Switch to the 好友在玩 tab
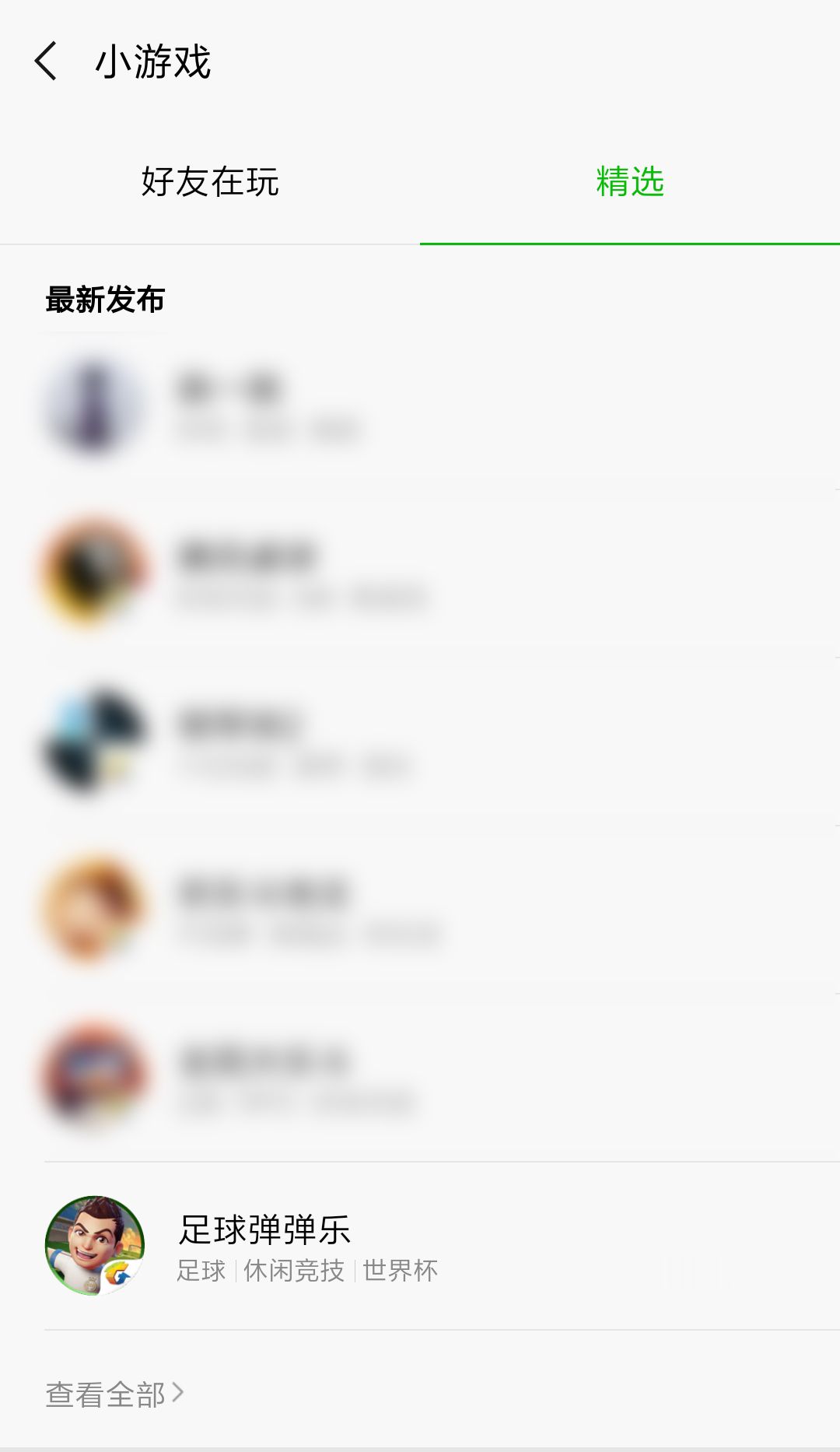This screenshot has height=1452, width=840. coord(210,182)
